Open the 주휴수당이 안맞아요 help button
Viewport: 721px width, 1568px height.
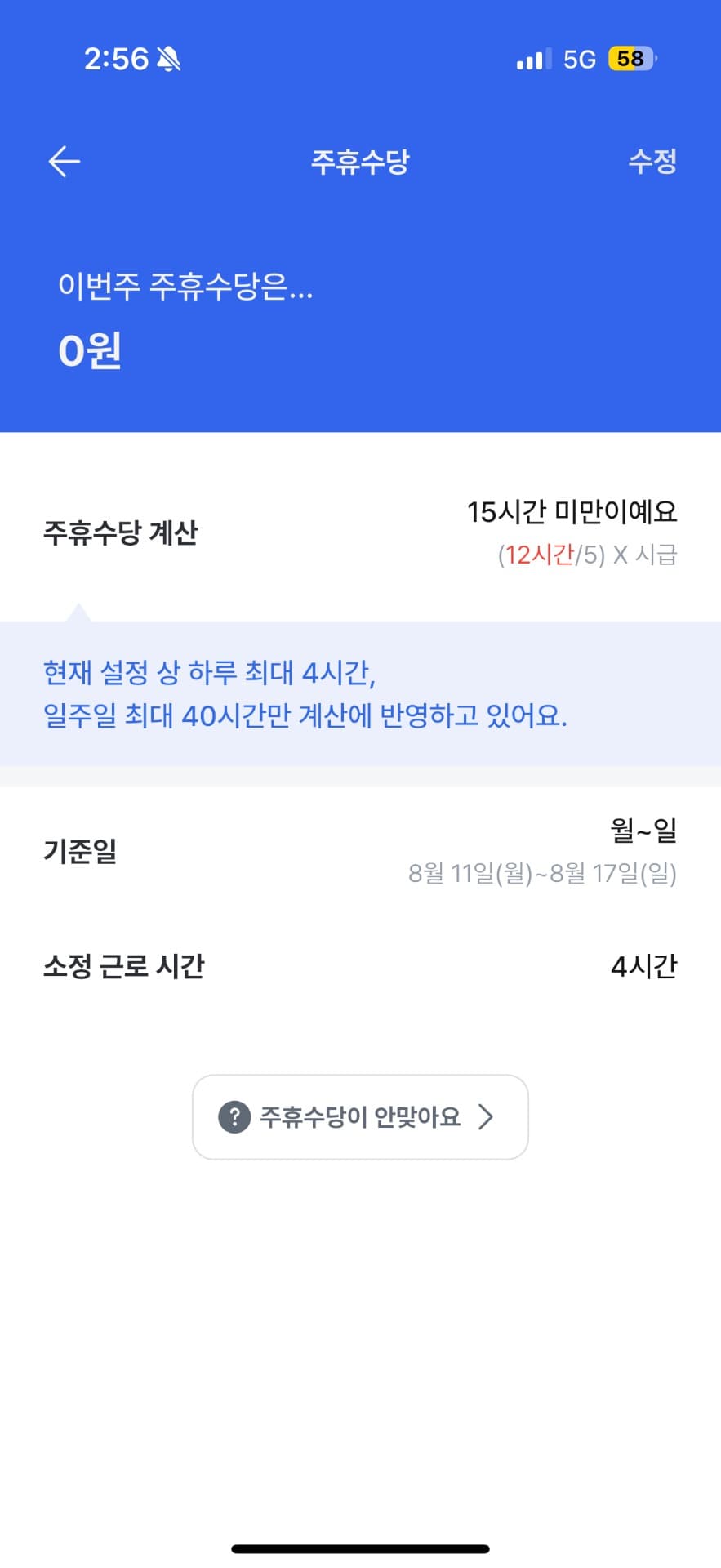click(x=360, y=1116)
